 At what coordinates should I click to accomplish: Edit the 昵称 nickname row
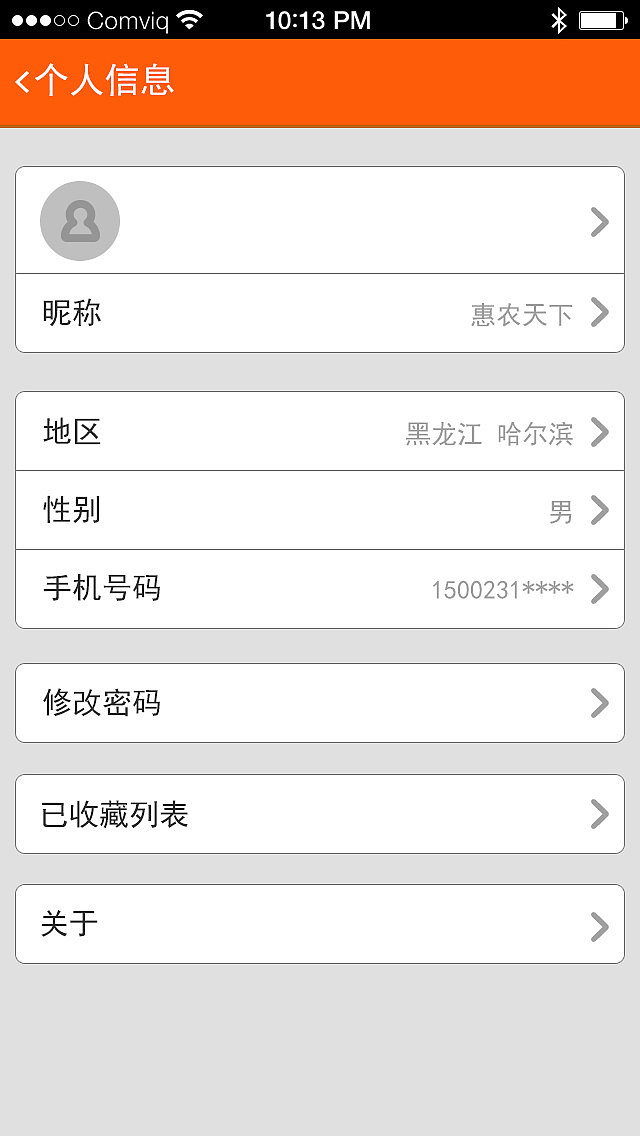pyautogui.click(x=320, y=313)
